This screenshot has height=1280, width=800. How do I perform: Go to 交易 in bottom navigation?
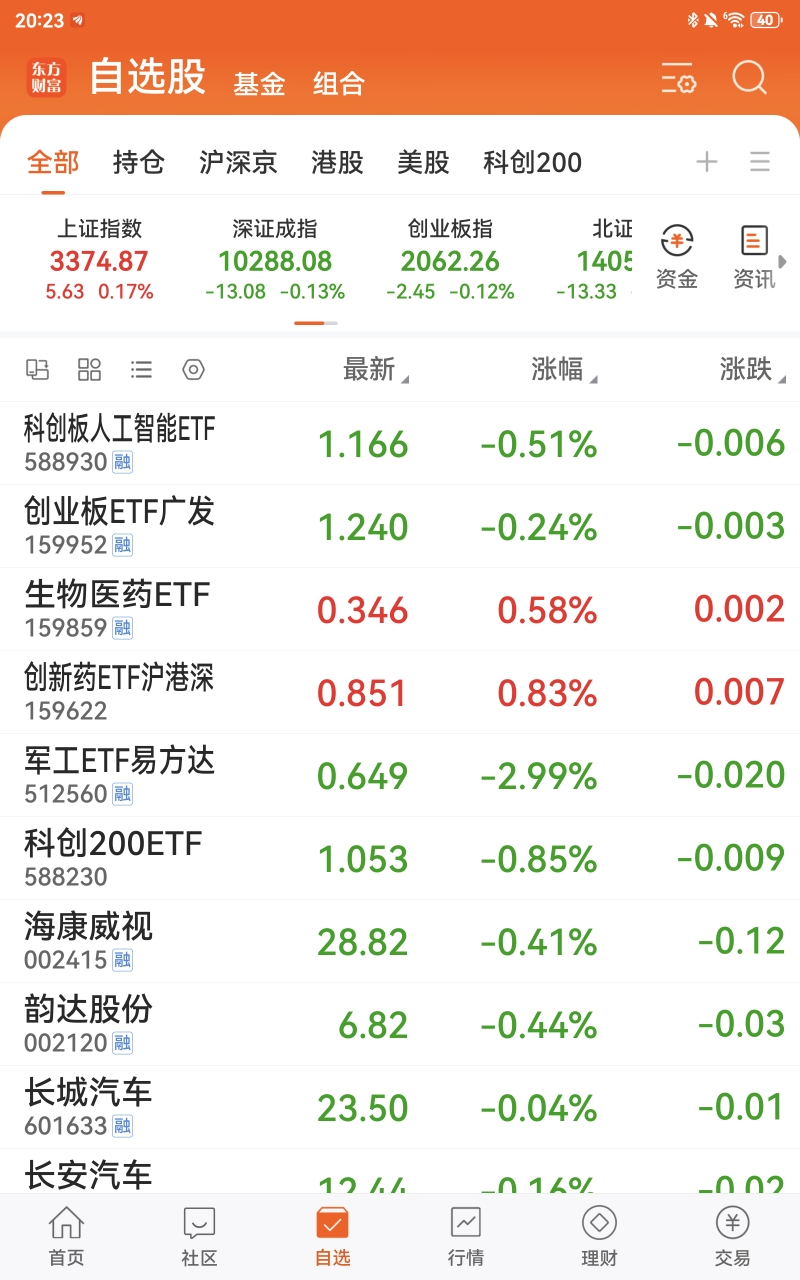point(732,1237)
